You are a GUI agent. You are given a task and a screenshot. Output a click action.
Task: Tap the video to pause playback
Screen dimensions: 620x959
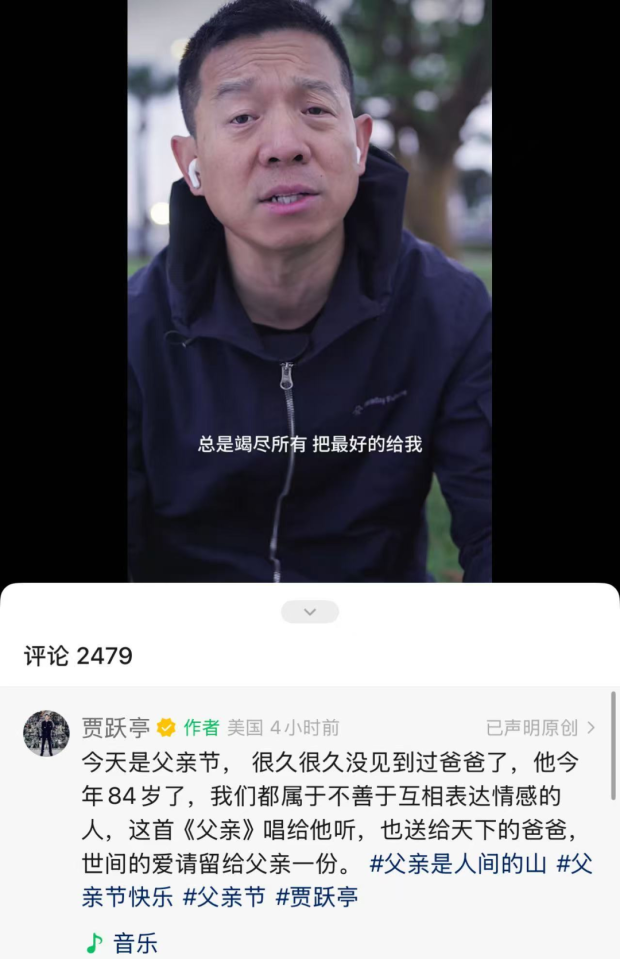[x=309, y=300]
